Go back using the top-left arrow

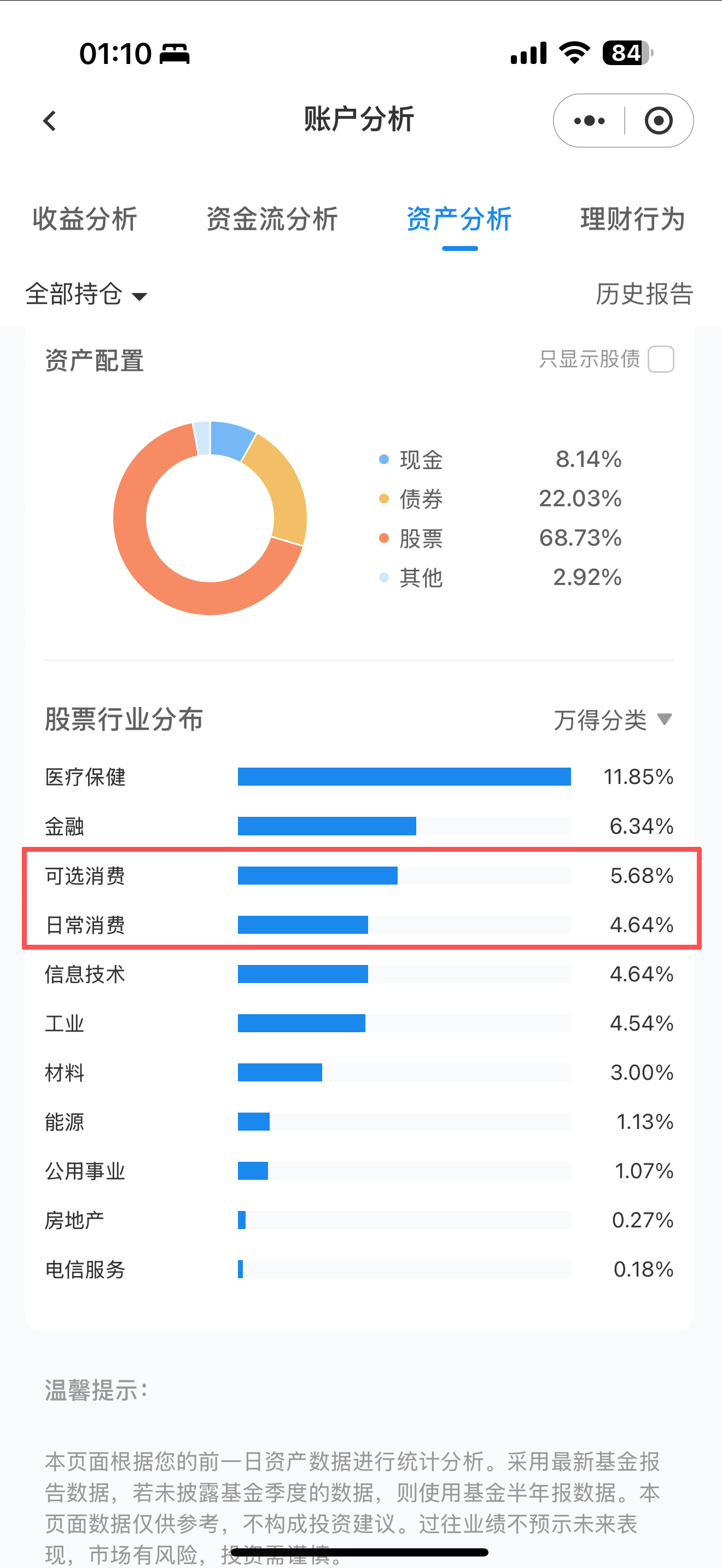50,120
